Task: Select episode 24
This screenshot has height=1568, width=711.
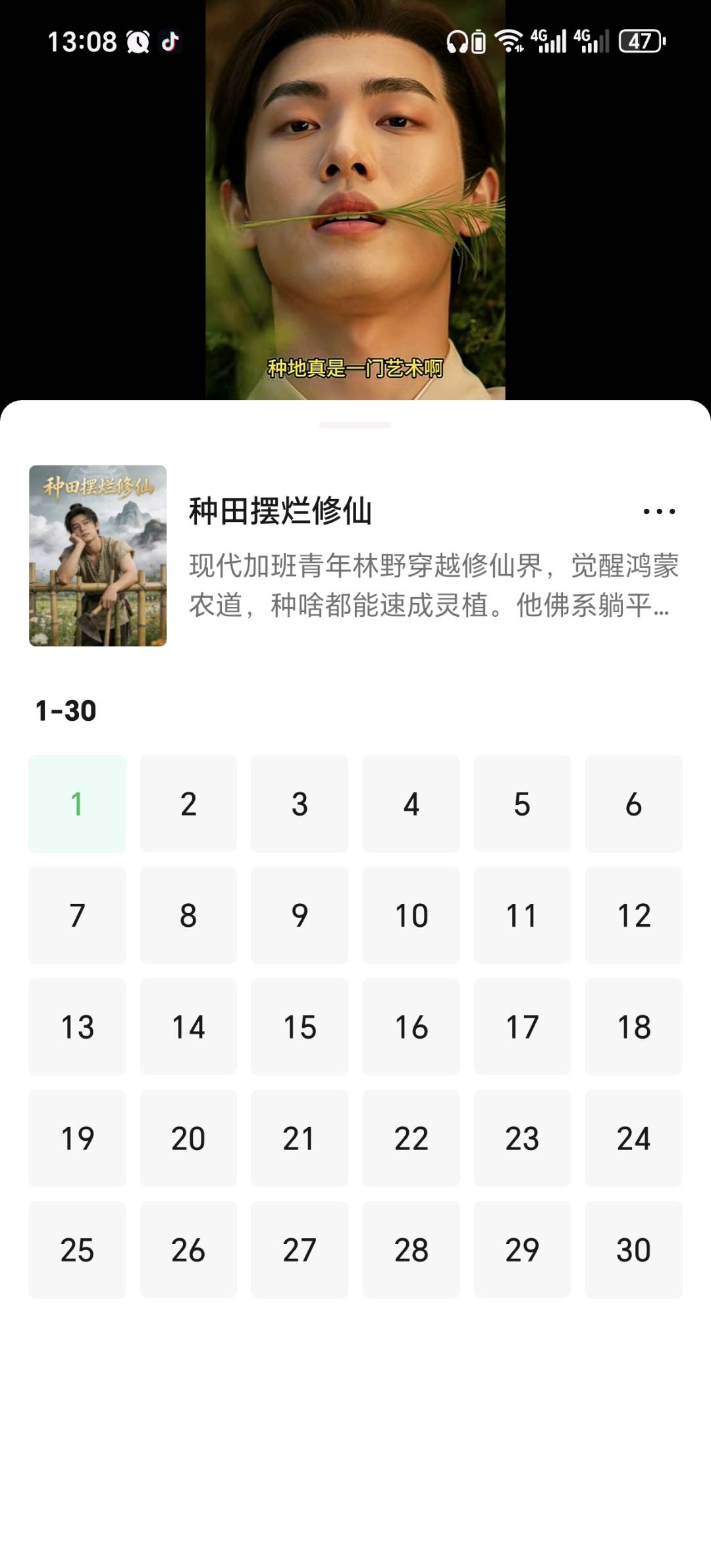Action: [633, 1138]
